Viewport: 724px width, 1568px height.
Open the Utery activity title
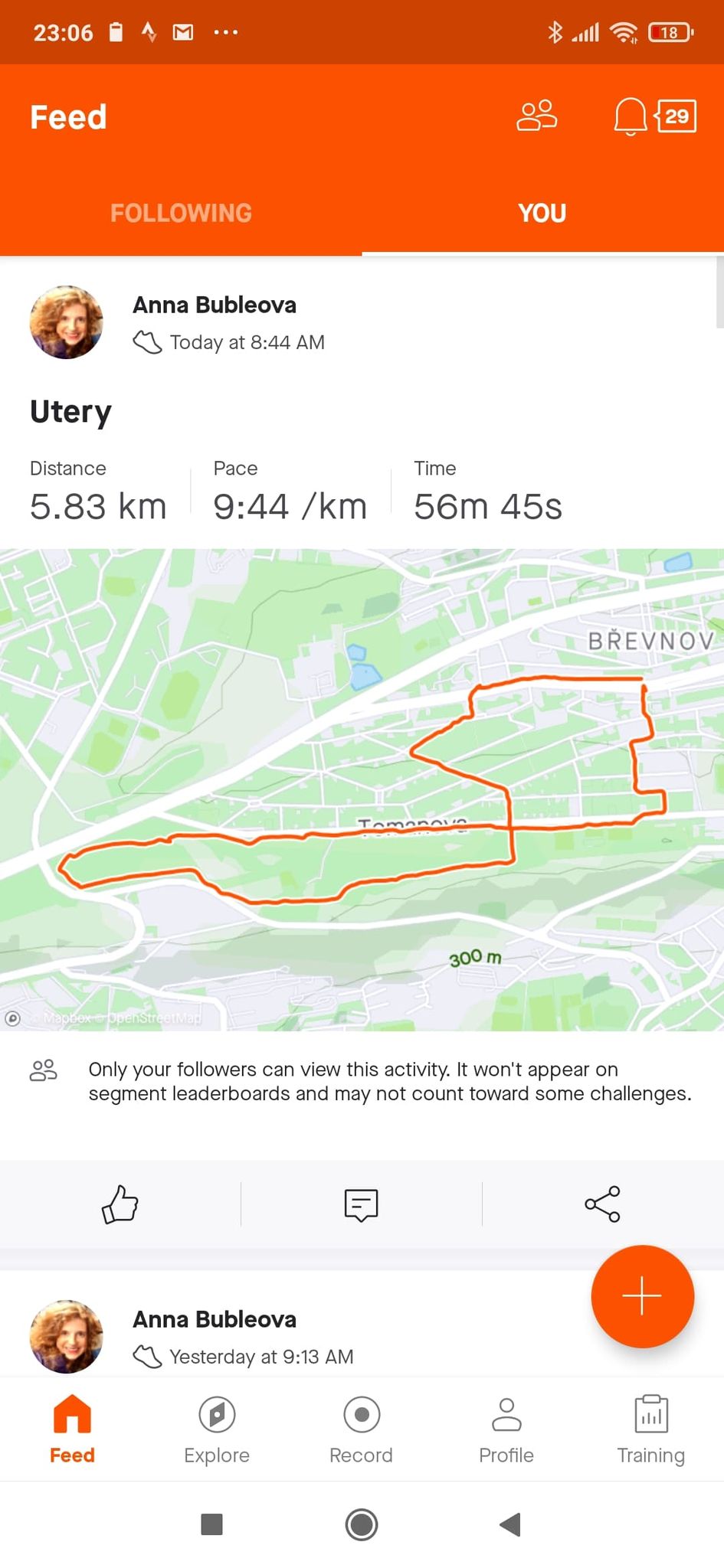coord(70,412)
